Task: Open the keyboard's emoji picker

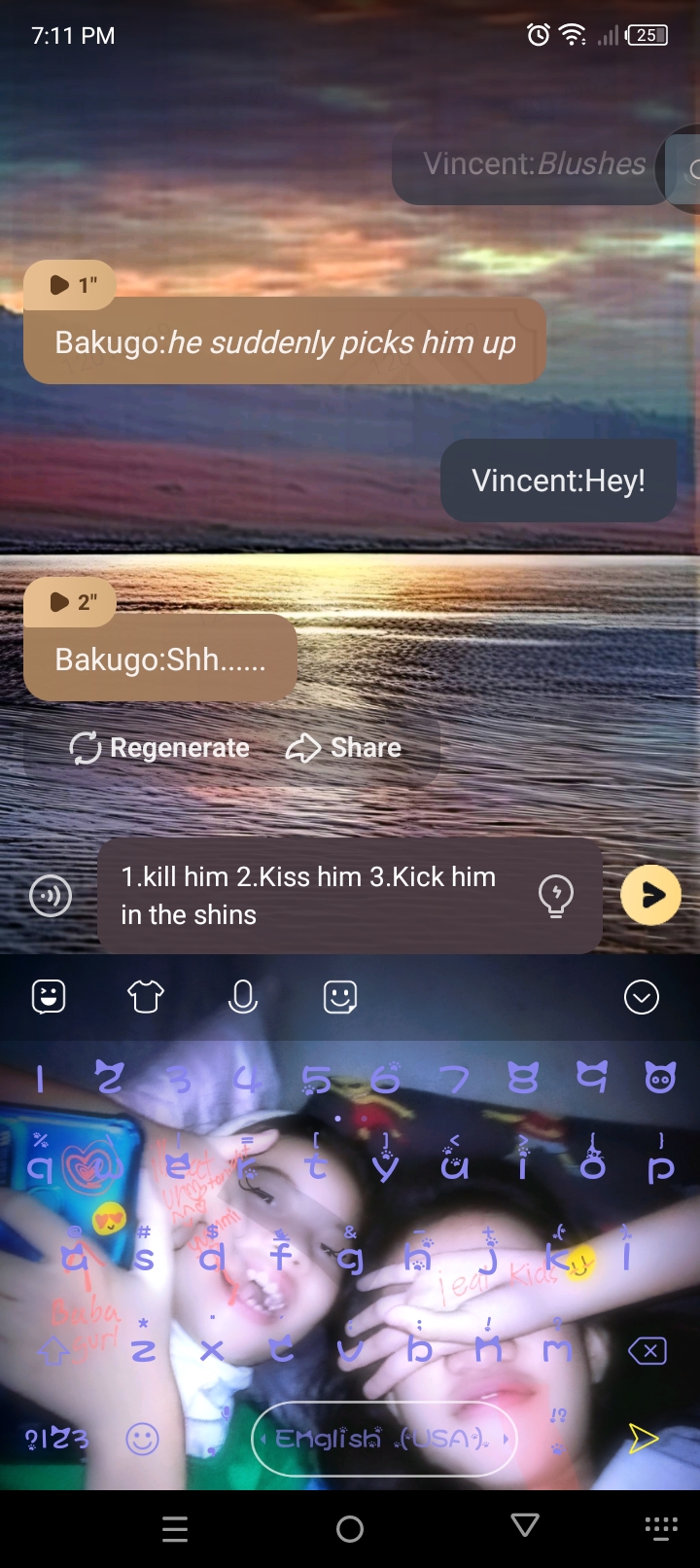Action: (143, 1439)
